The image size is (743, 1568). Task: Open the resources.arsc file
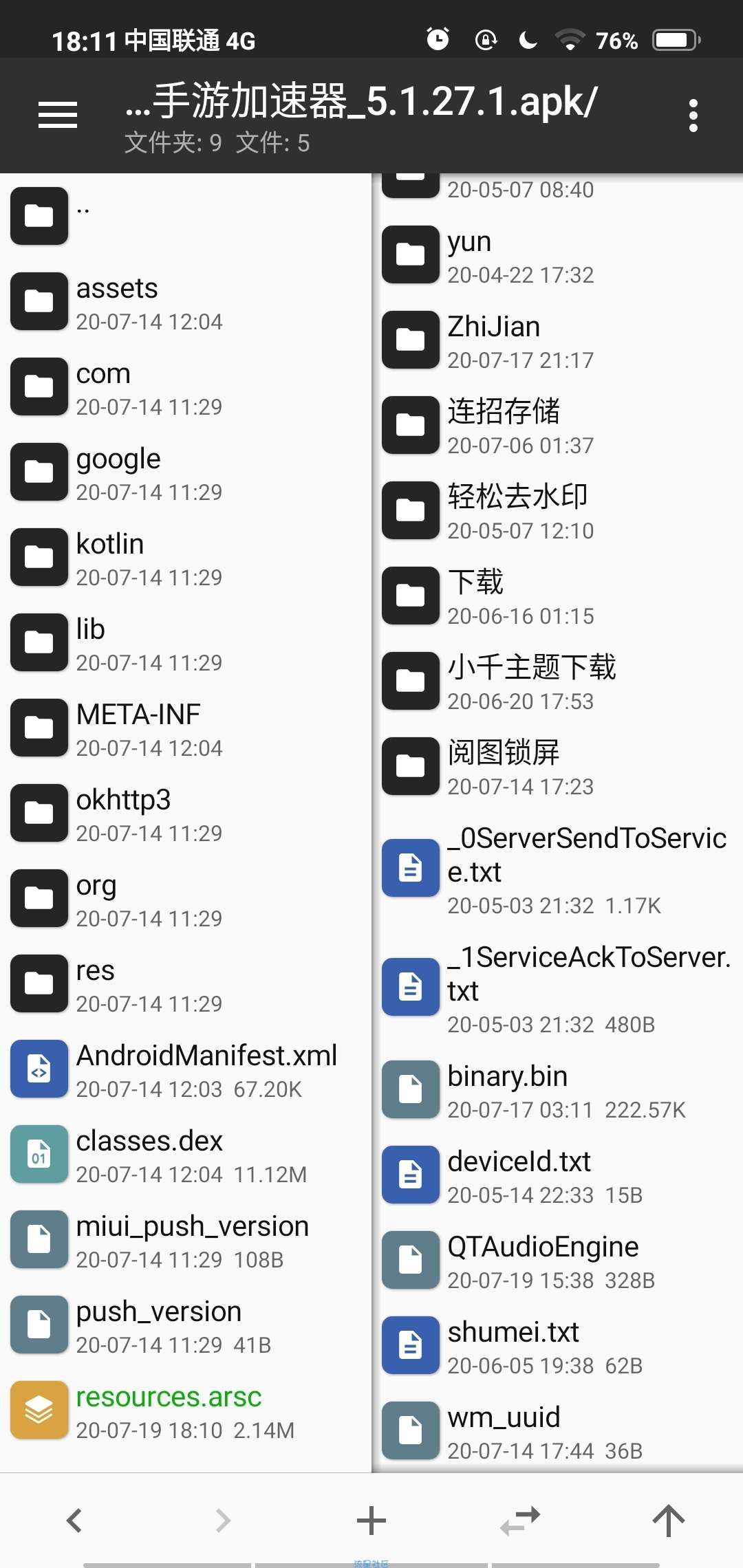pyautogui.click(x=186, y=1411)
